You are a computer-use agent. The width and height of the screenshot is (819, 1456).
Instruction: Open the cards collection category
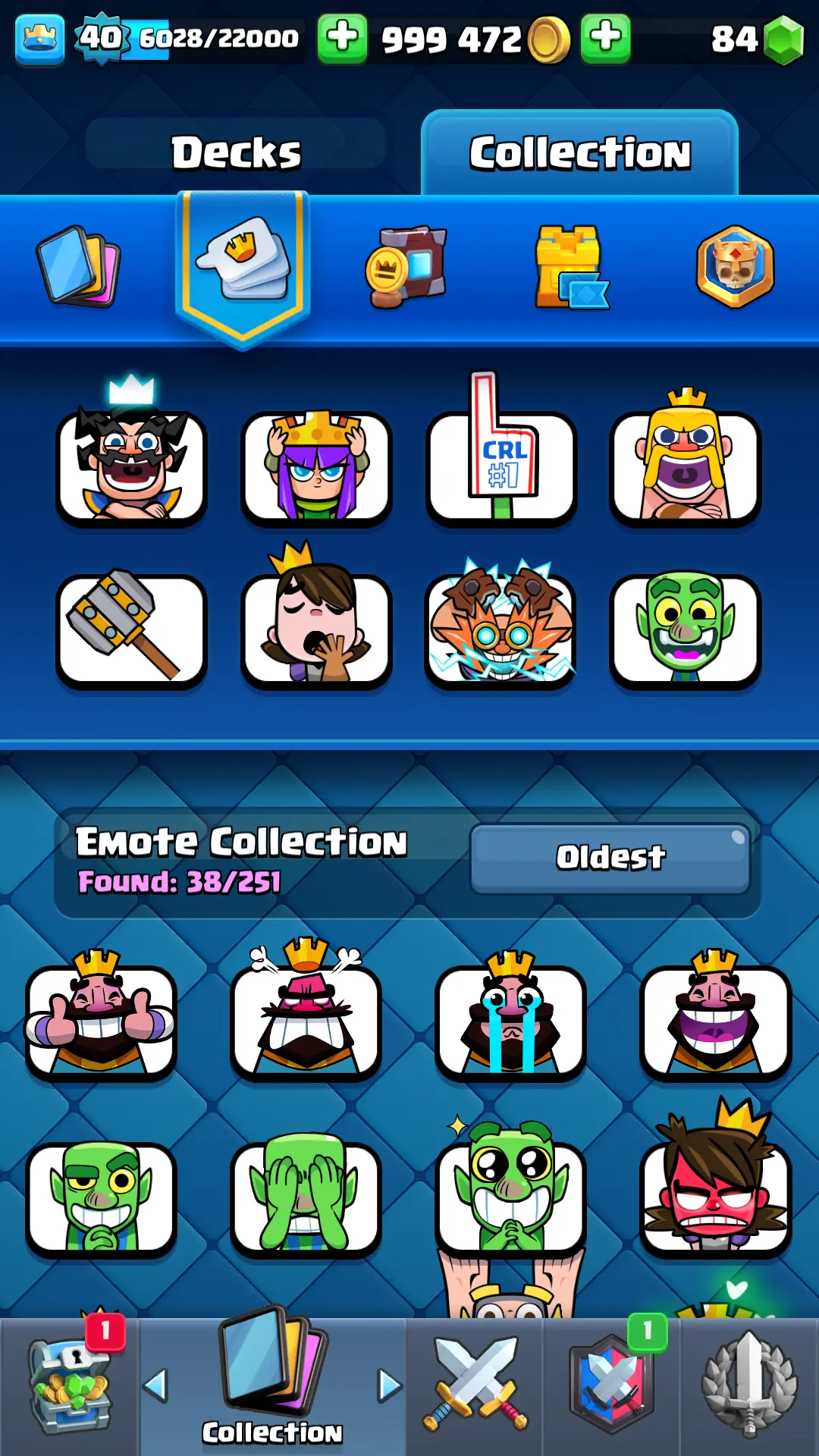pyautogui.click(x=79, y=266)
